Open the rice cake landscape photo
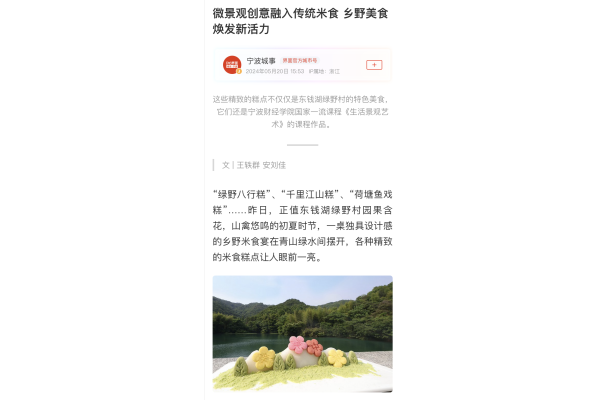Screen dimensions: 600x400 pos(302,333)
